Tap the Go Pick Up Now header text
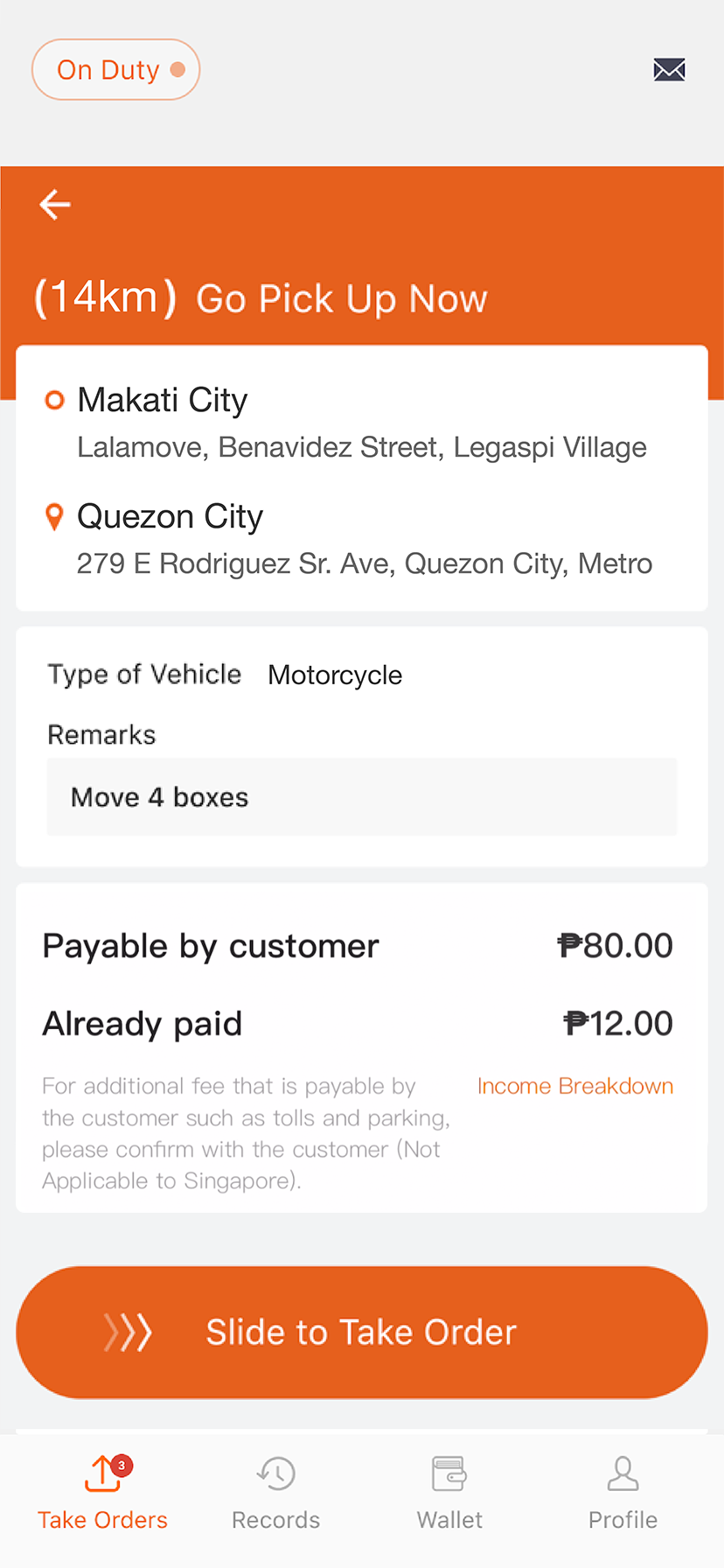This screenshot has height=1568, width=724. [x=342, y=298]
